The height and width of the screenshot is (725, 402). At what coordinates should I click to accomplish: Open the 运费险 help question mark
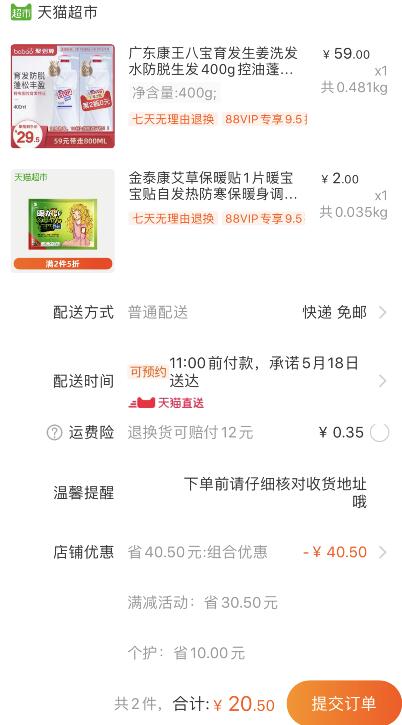click(54, 433)
